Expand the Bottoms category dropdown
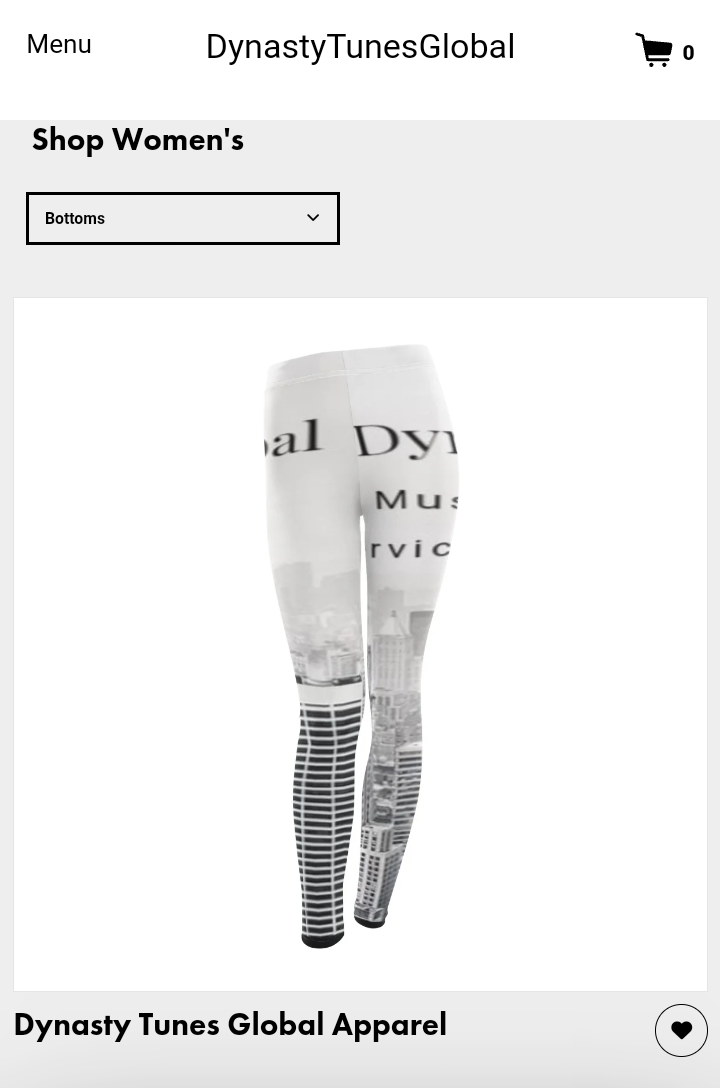The height and width of the screenshot is (1088, 720). (183, 218)
